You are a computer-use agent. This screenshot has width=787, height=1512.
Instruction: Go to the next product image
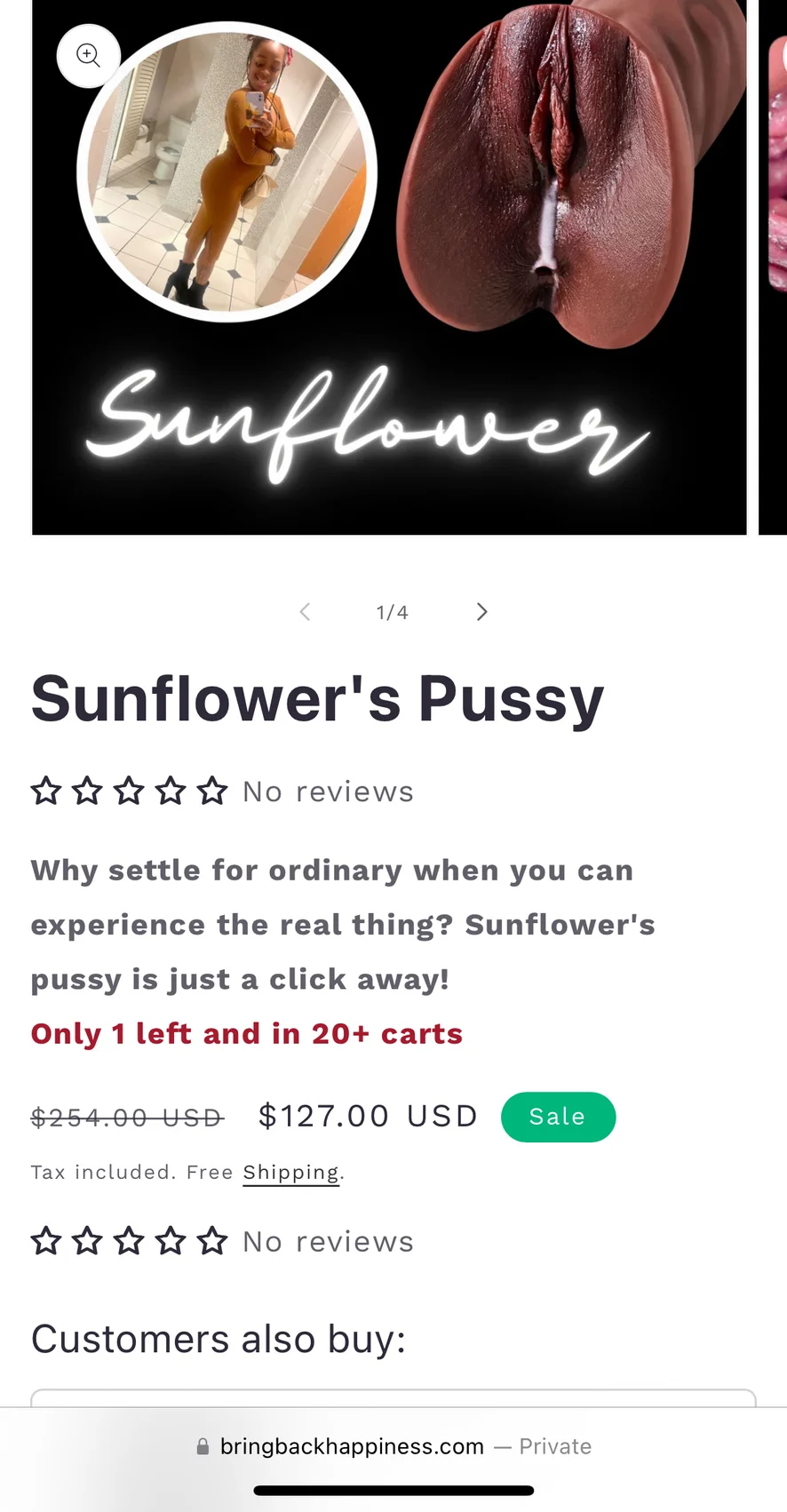click(481, 612)
